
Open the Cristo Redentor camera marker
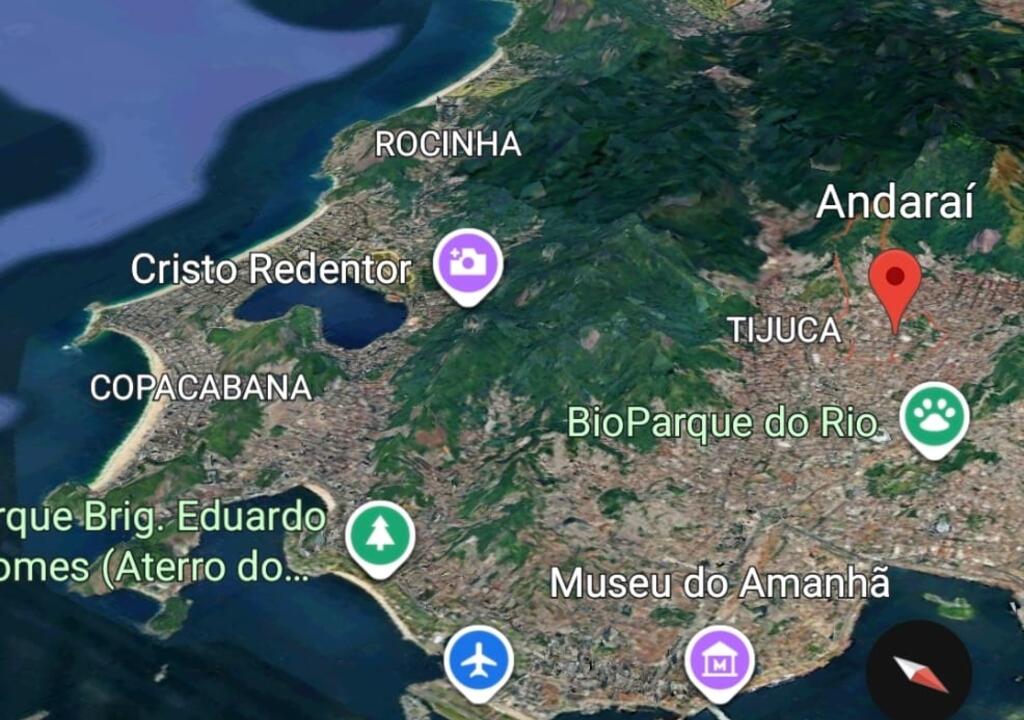point(468,263)
